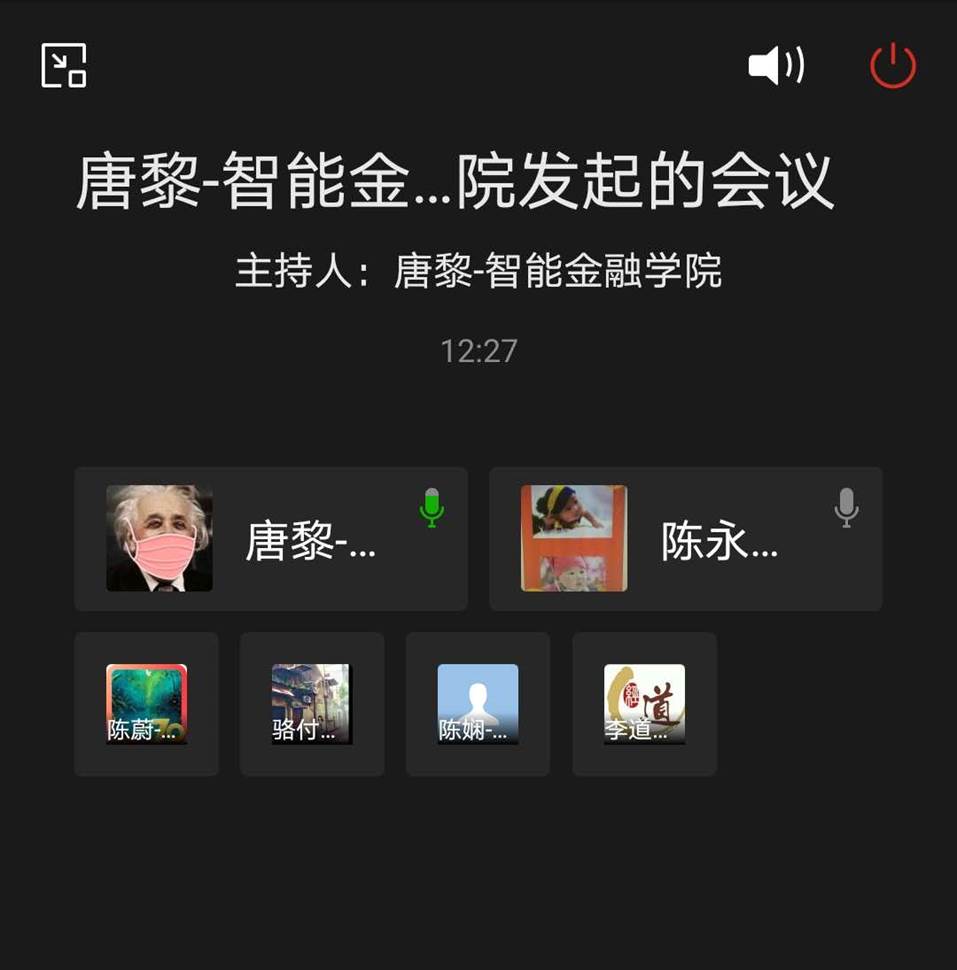The height and width of the screenshot is (970, 957).
Task: Toggle the speaker audio
Action: coord(776,67)
